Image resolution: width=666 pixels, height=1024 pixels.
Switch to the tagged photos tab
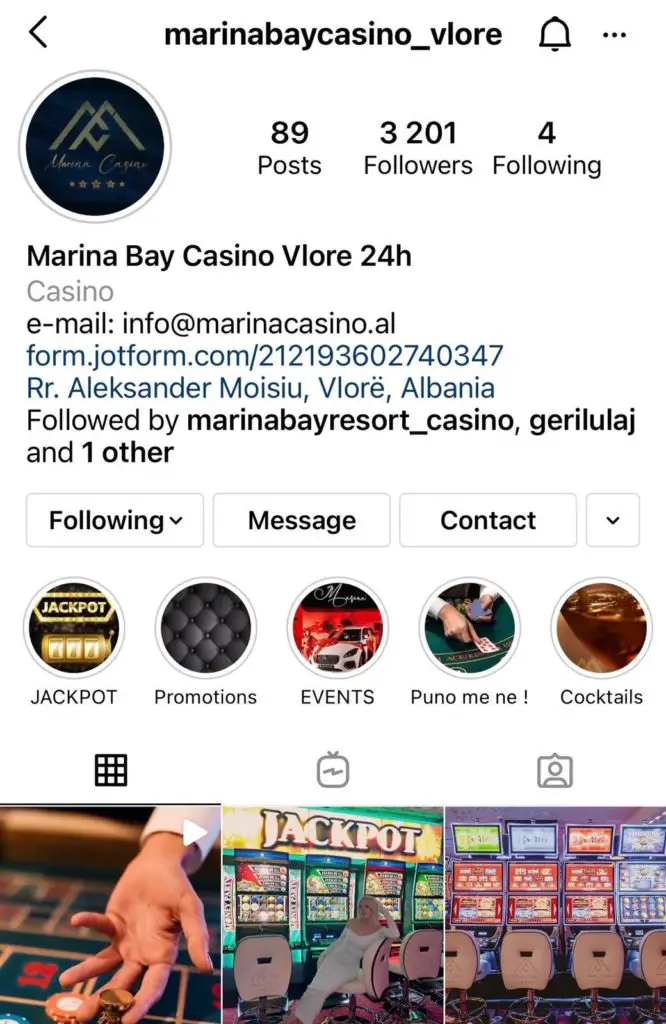pyautogui.click(x=554, y=770)
